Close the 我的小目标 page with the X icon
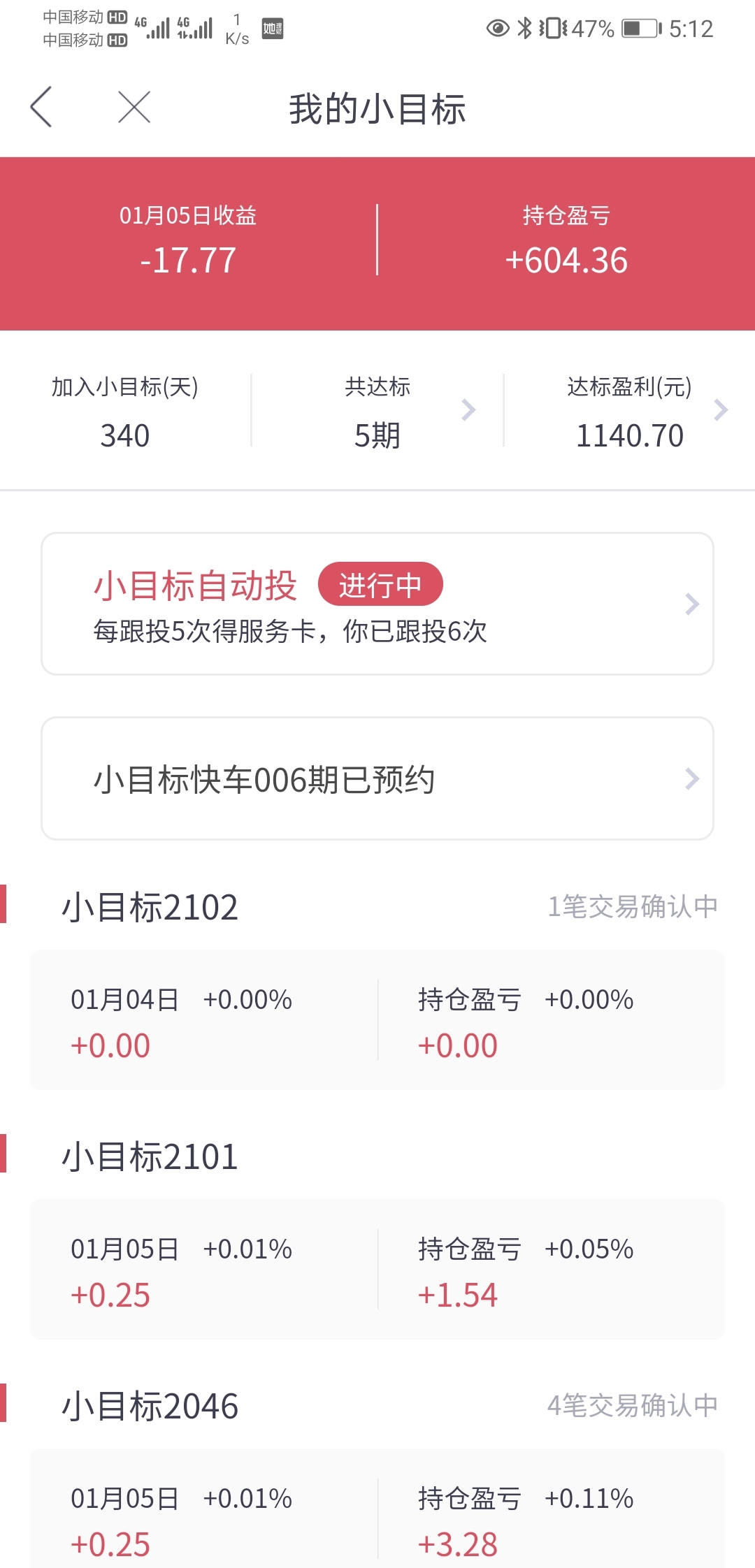Image resolution: width=755 pixels, height=1568 pixels. pos(134,107)
